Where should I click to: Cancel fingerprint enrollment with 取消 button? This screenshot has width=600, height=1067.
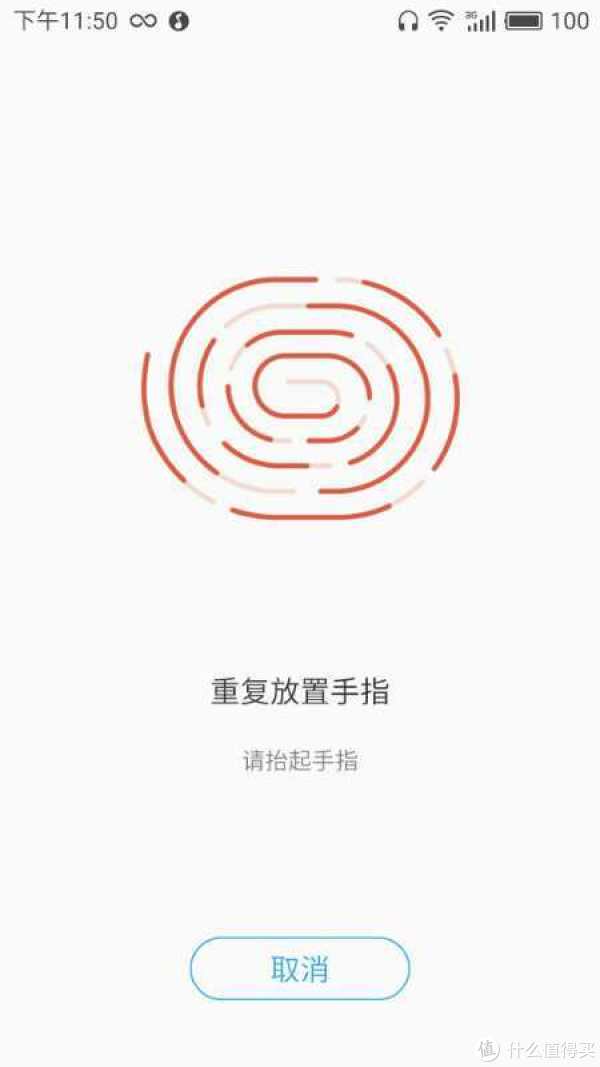click(x=300, y=968)
